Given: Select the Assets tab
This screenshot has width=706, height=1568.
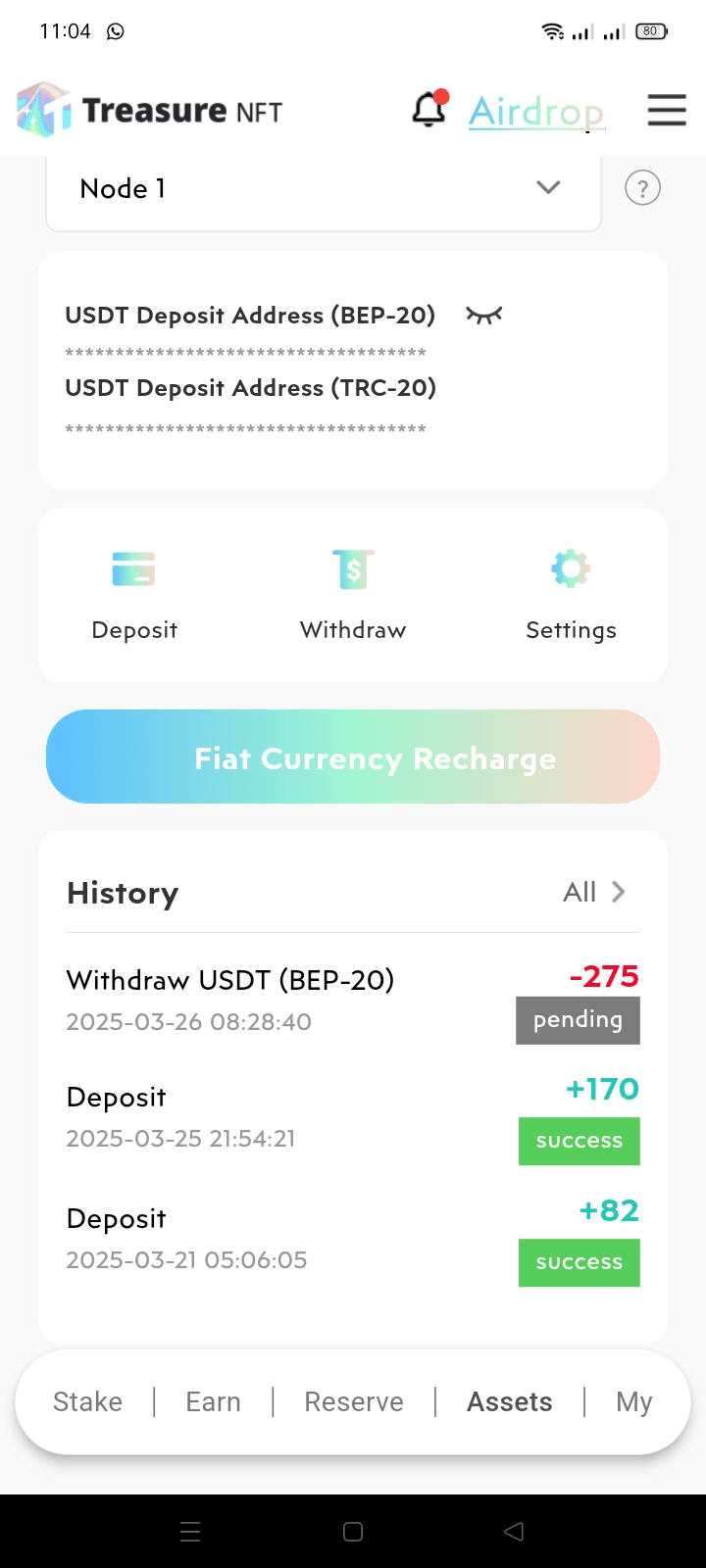Looking at the screenshot, I should [x=509, y=1401].
